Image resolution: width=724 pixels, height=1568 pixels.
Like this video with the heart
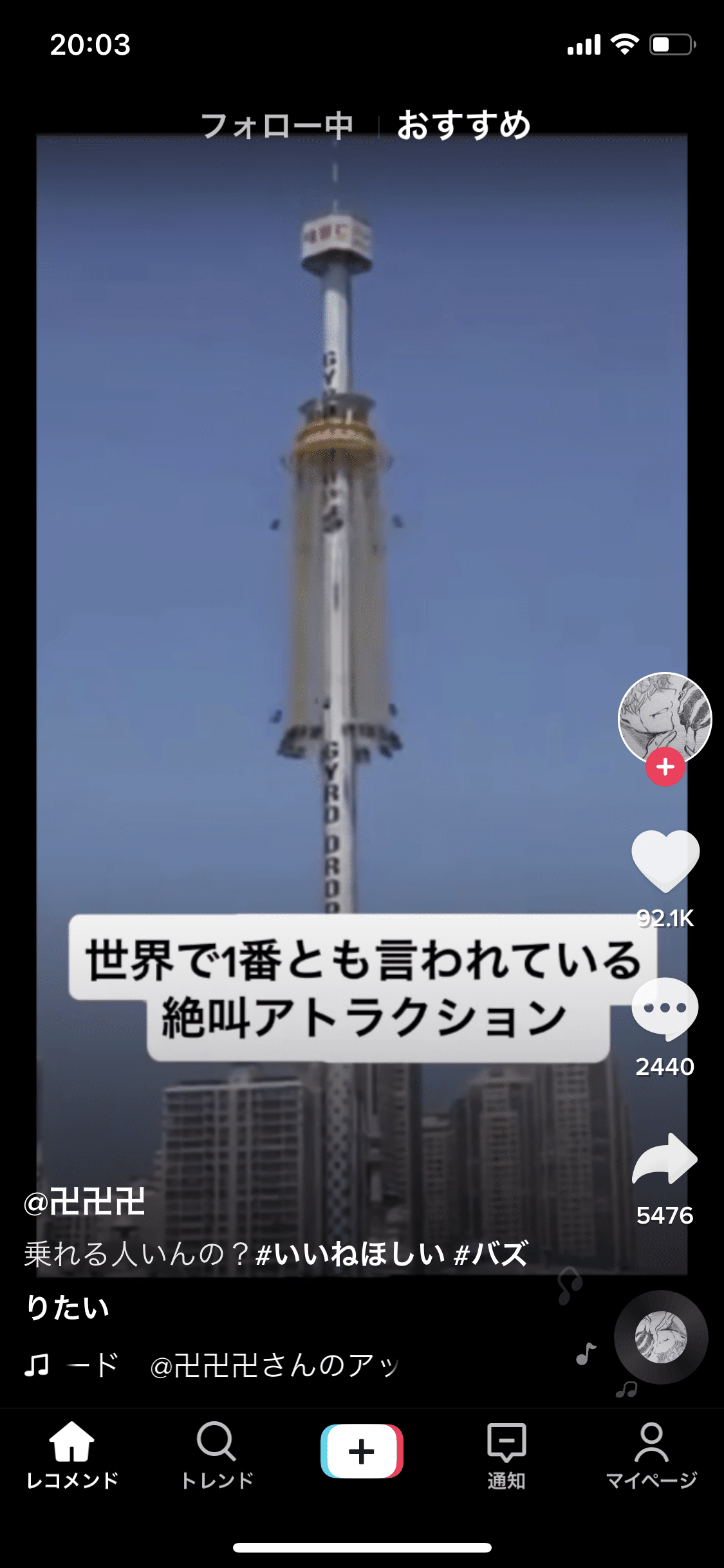665,860
